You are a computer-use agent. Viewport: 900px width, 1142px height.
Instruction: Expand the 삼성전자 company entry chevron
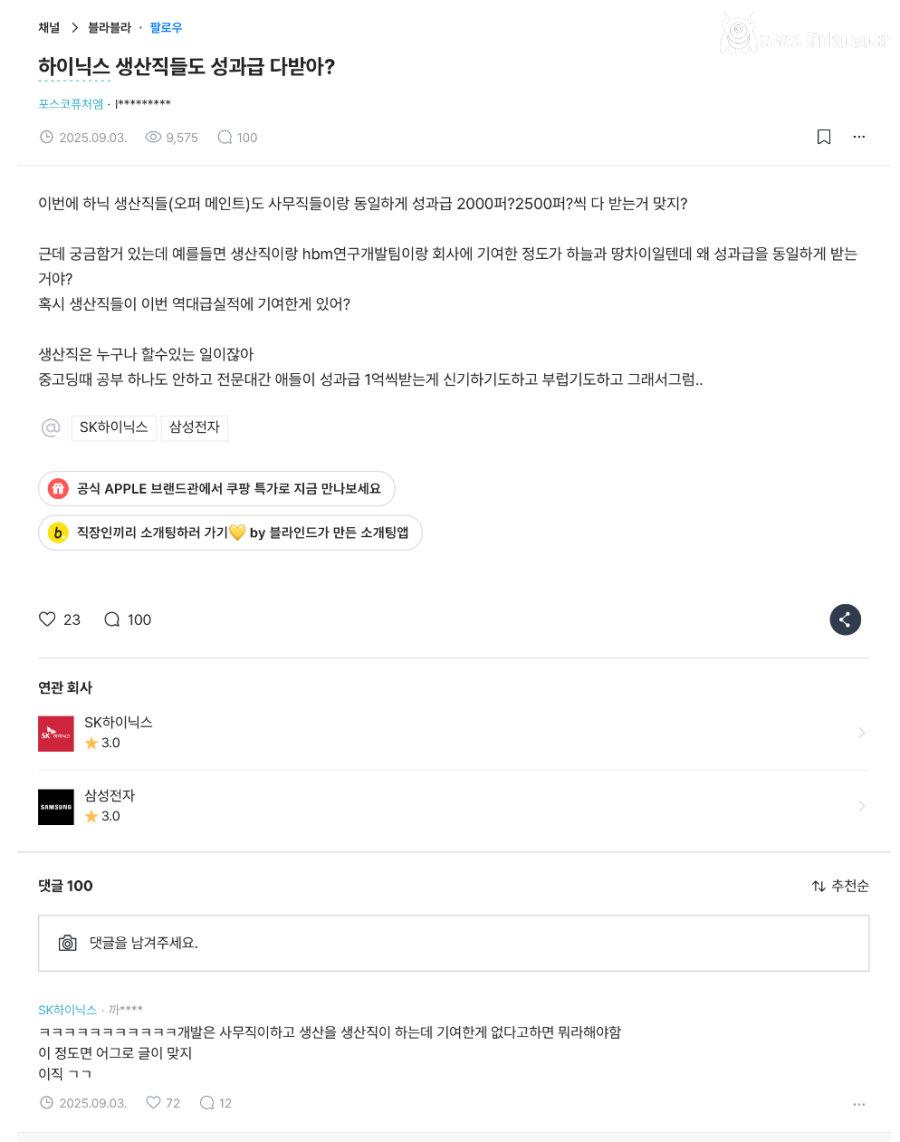(861, 807)
